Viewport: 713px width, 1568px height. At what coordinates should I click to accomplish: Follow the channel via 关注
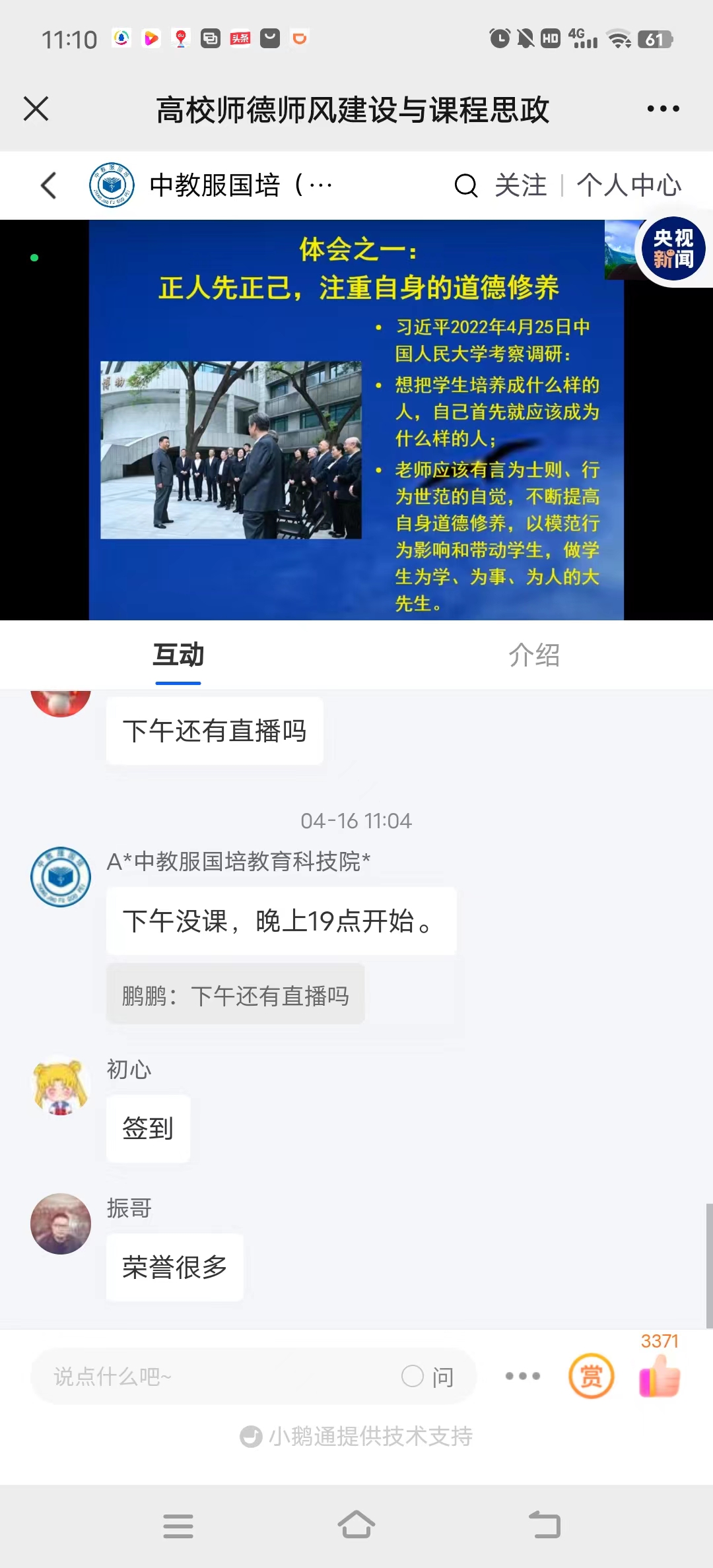tap(521, 185)
